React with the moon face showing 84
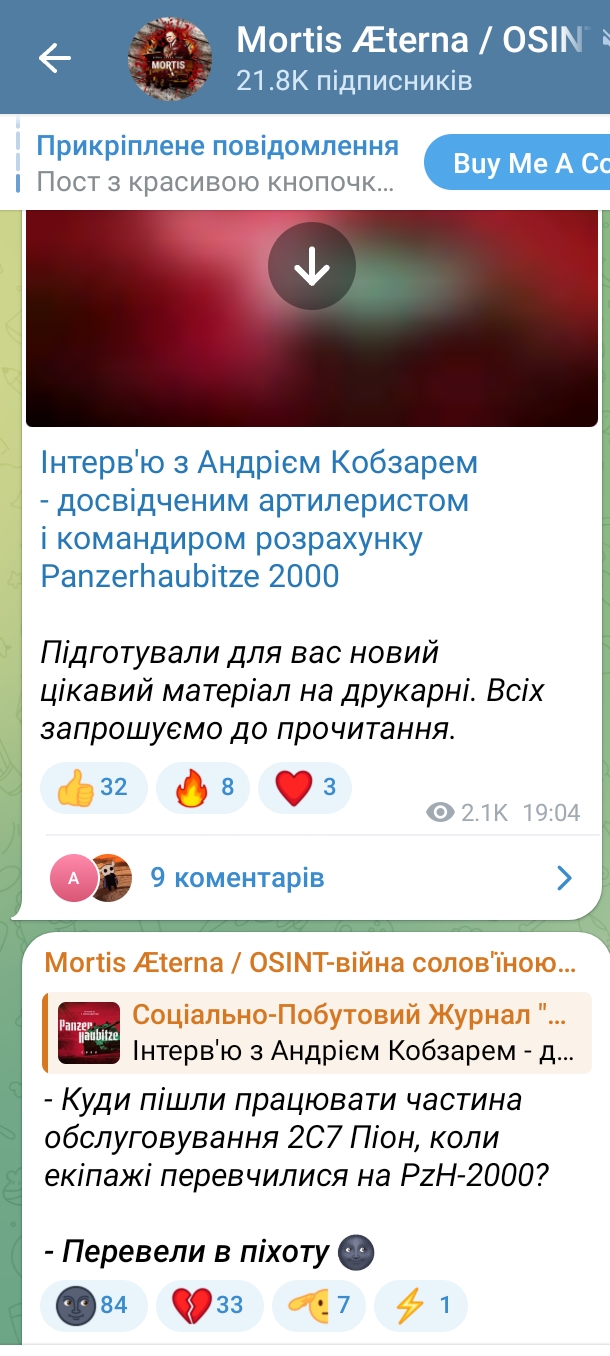Viewport: 610px width, 1356px height. coord(93,1305)
